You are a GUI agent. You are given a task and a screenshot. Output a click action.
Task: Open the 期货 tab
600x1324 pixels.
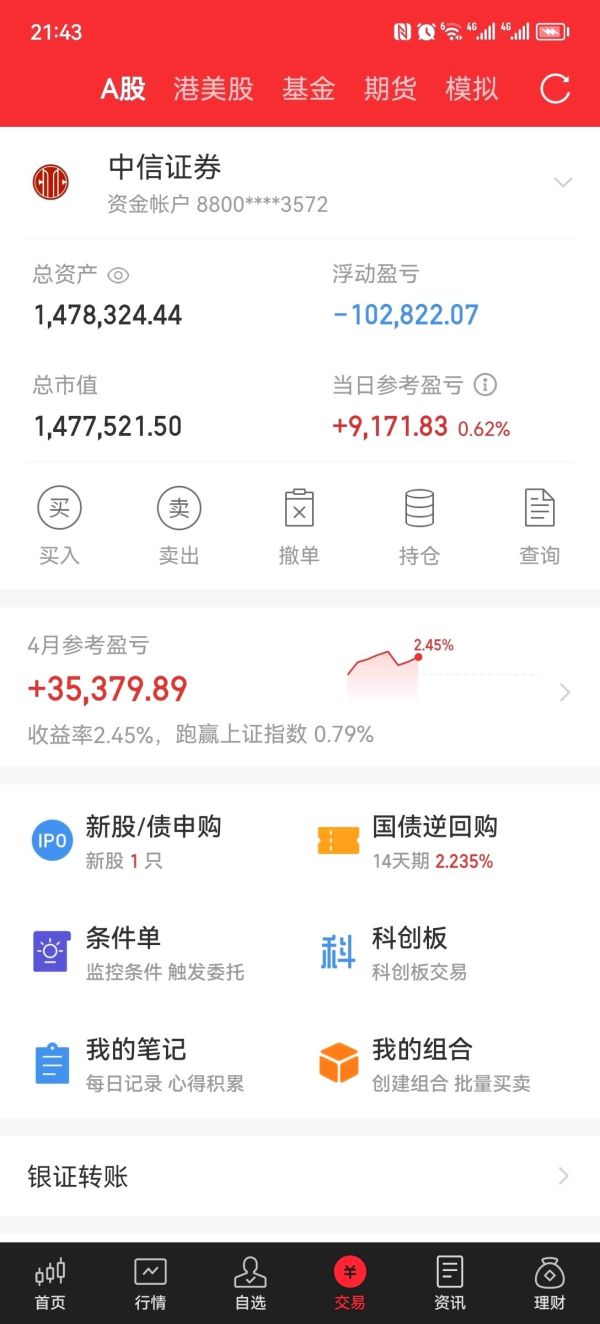click(x=390, y=88)
